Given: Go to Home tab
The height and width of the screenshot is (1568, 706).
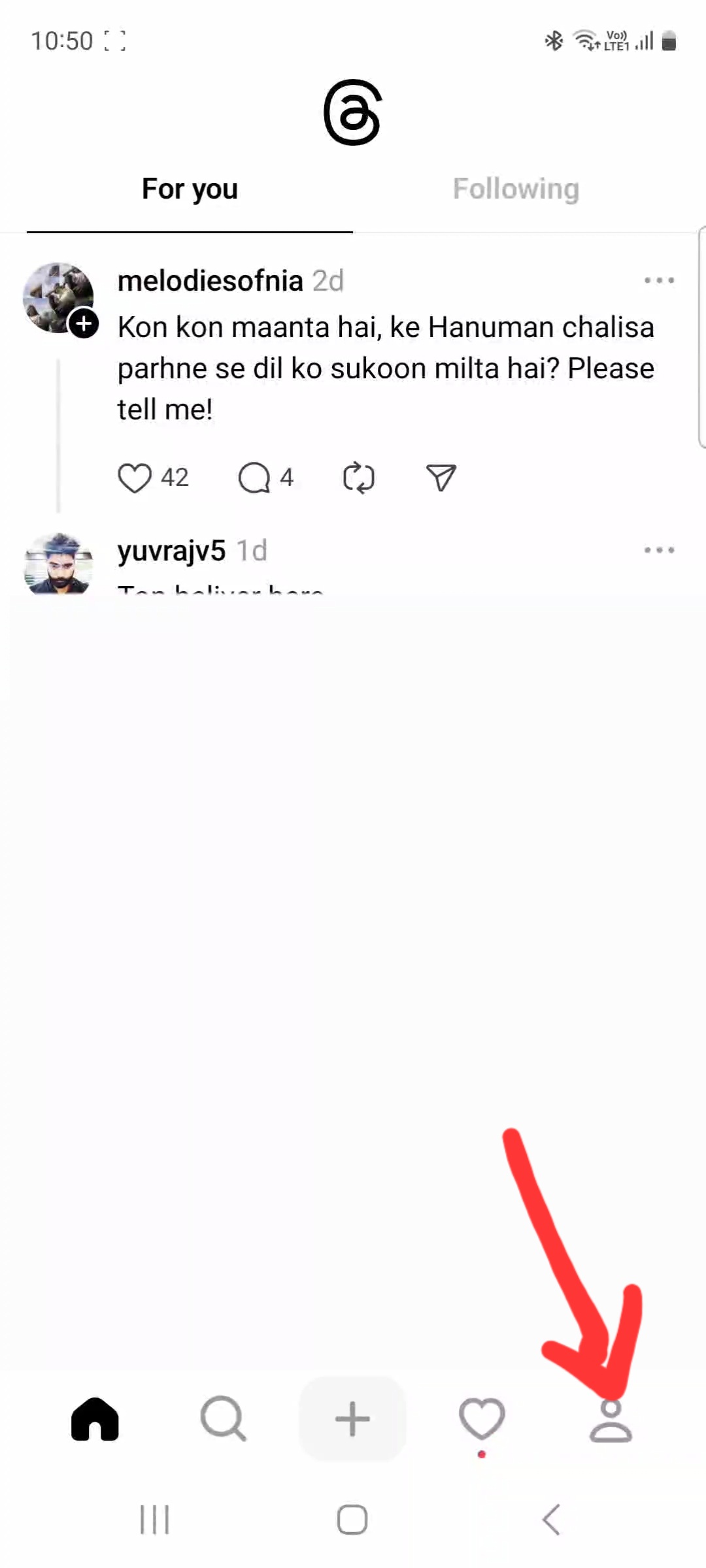Looking at the screenshot, I should coord(95,1419).
